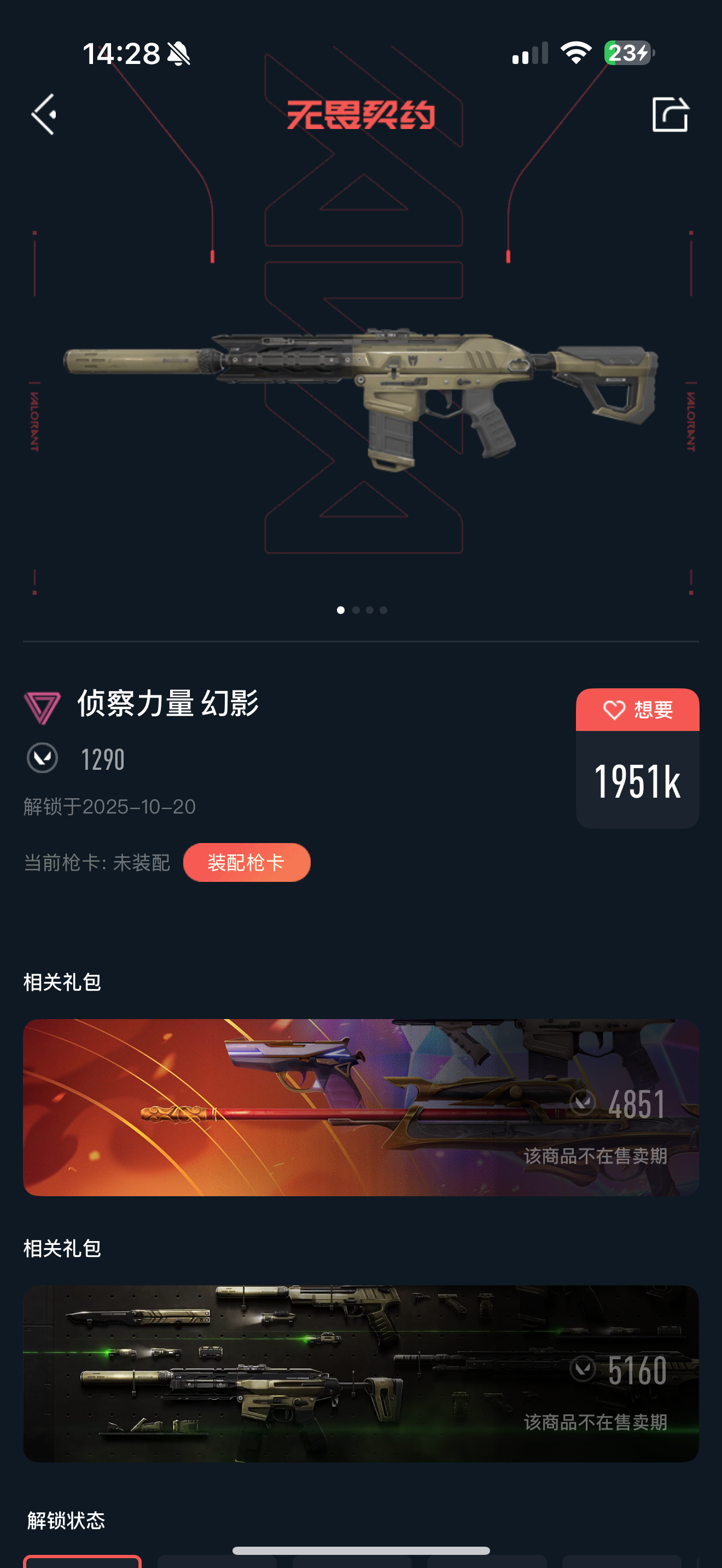Tap 装配枪卡 to equip a gun buddy
This screenshot has height=1568, width=722.
click(247, 862)
